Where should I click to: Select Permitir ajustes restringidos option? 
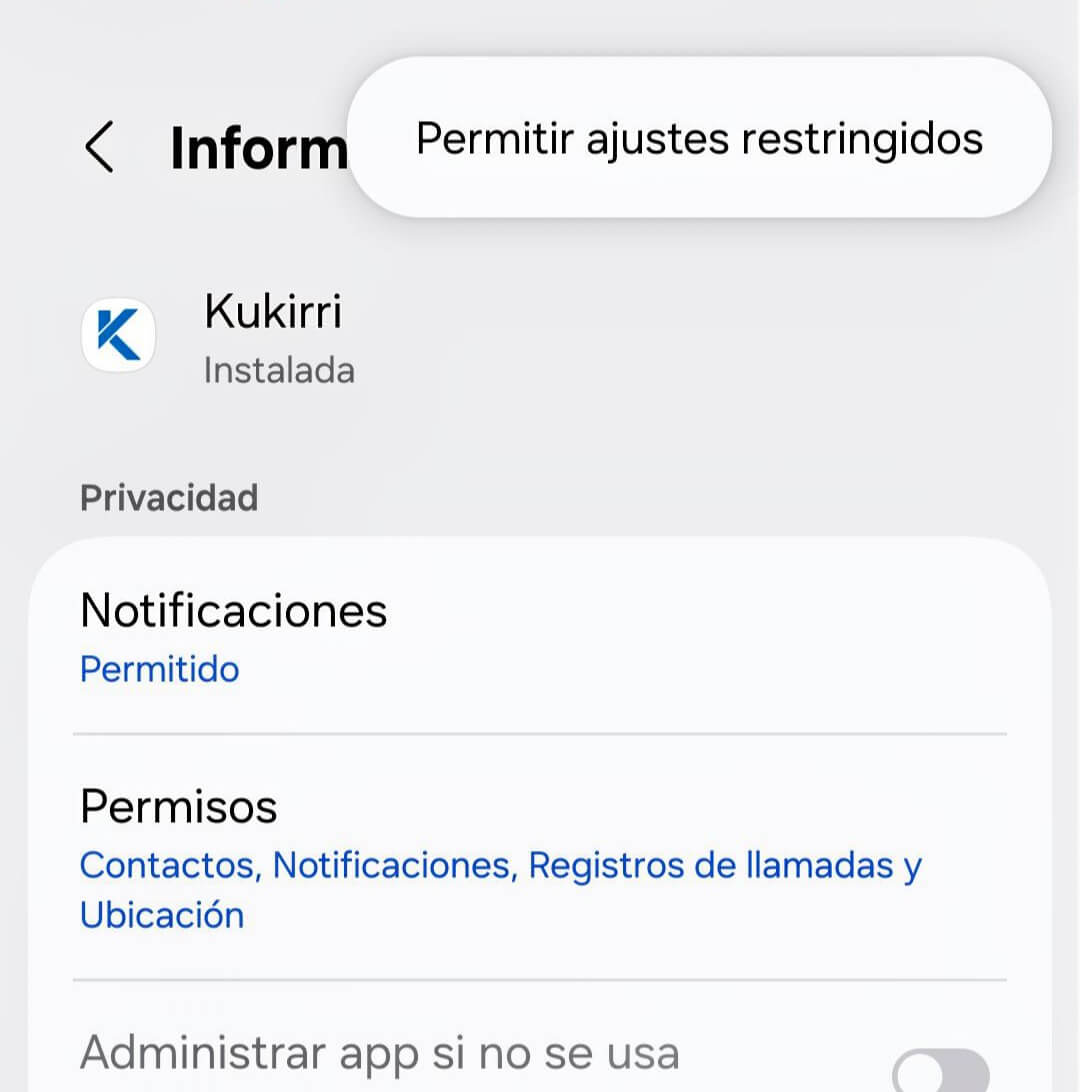699,138
